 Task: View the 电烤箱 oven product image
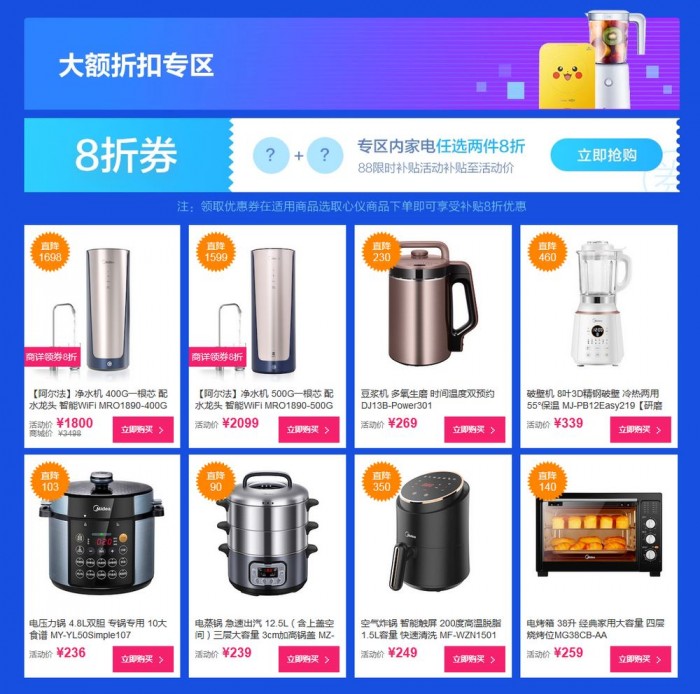[x=598, y=535]
